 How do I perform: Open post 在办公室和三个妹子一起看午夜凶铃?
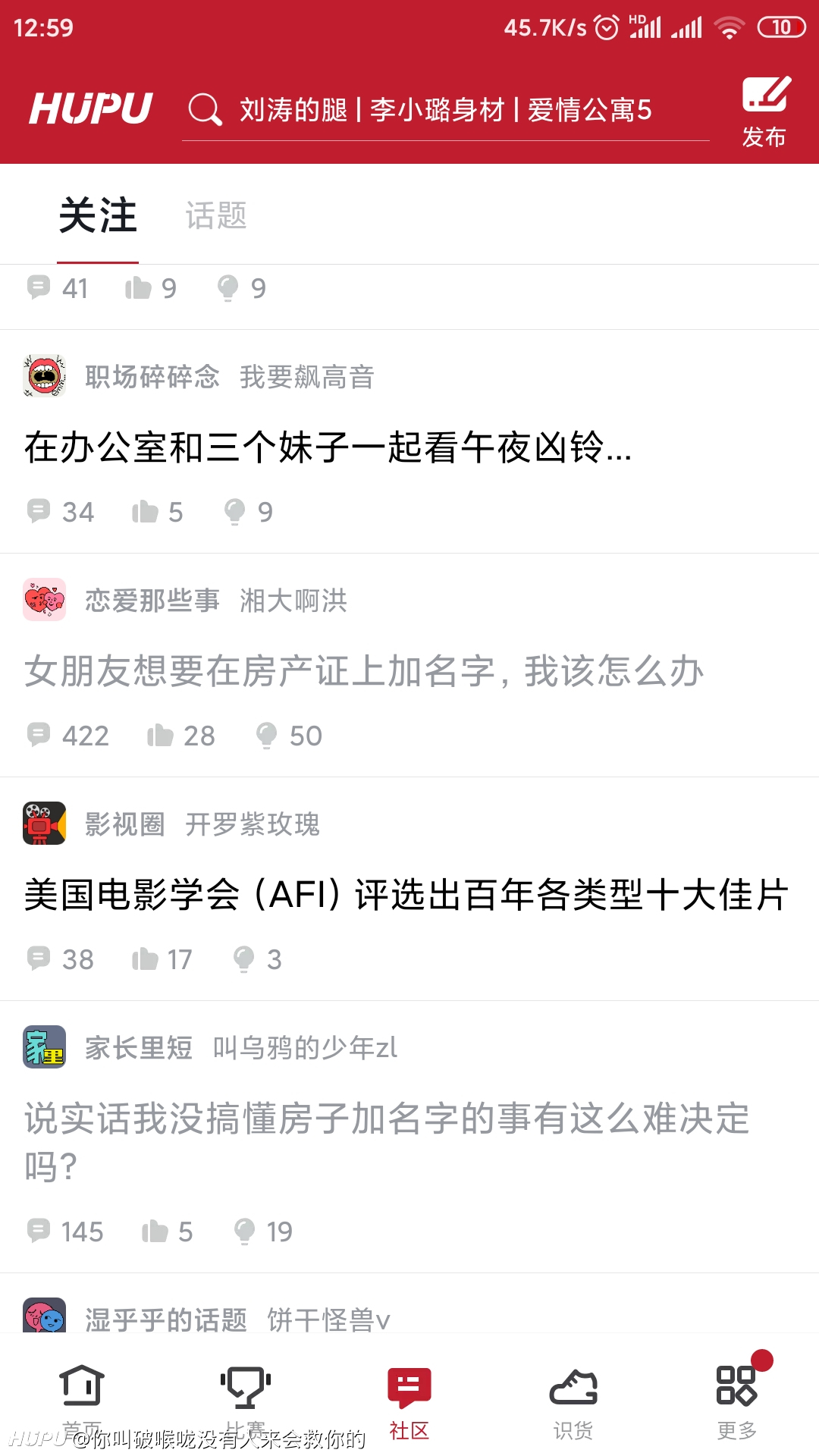(x=328, y=447)
